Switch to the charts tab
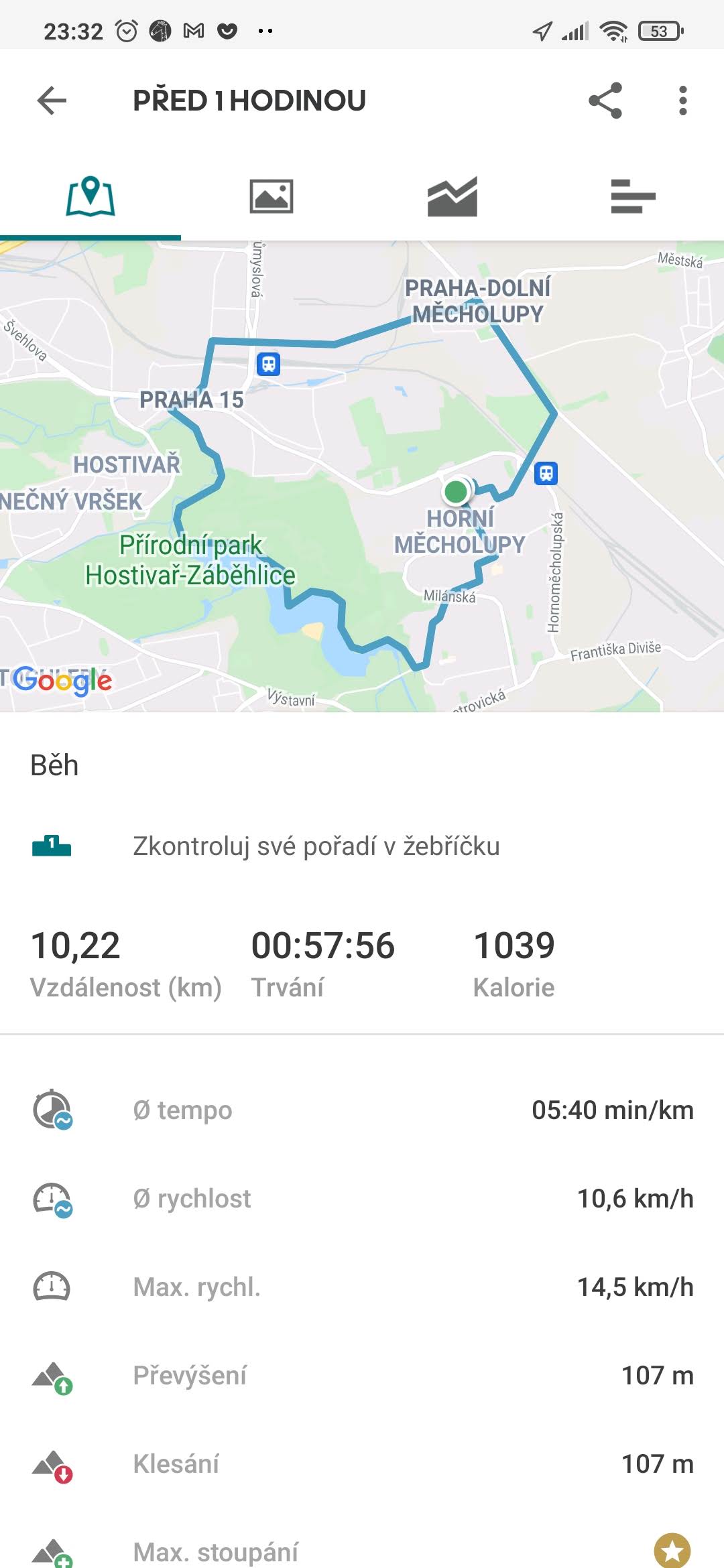 click(452, 196)
